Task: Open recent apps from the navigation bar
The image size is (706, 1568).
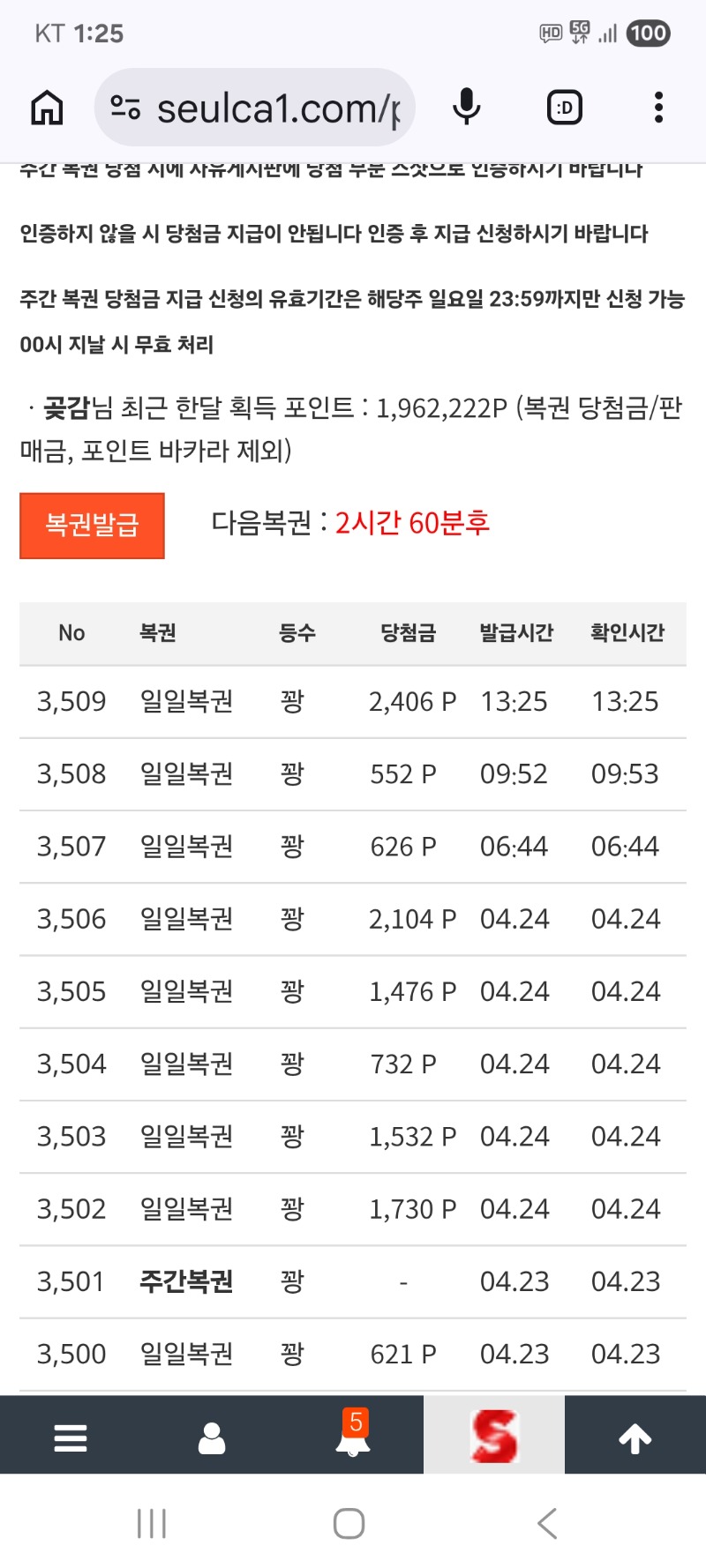Action: [x=152, y=1523]
